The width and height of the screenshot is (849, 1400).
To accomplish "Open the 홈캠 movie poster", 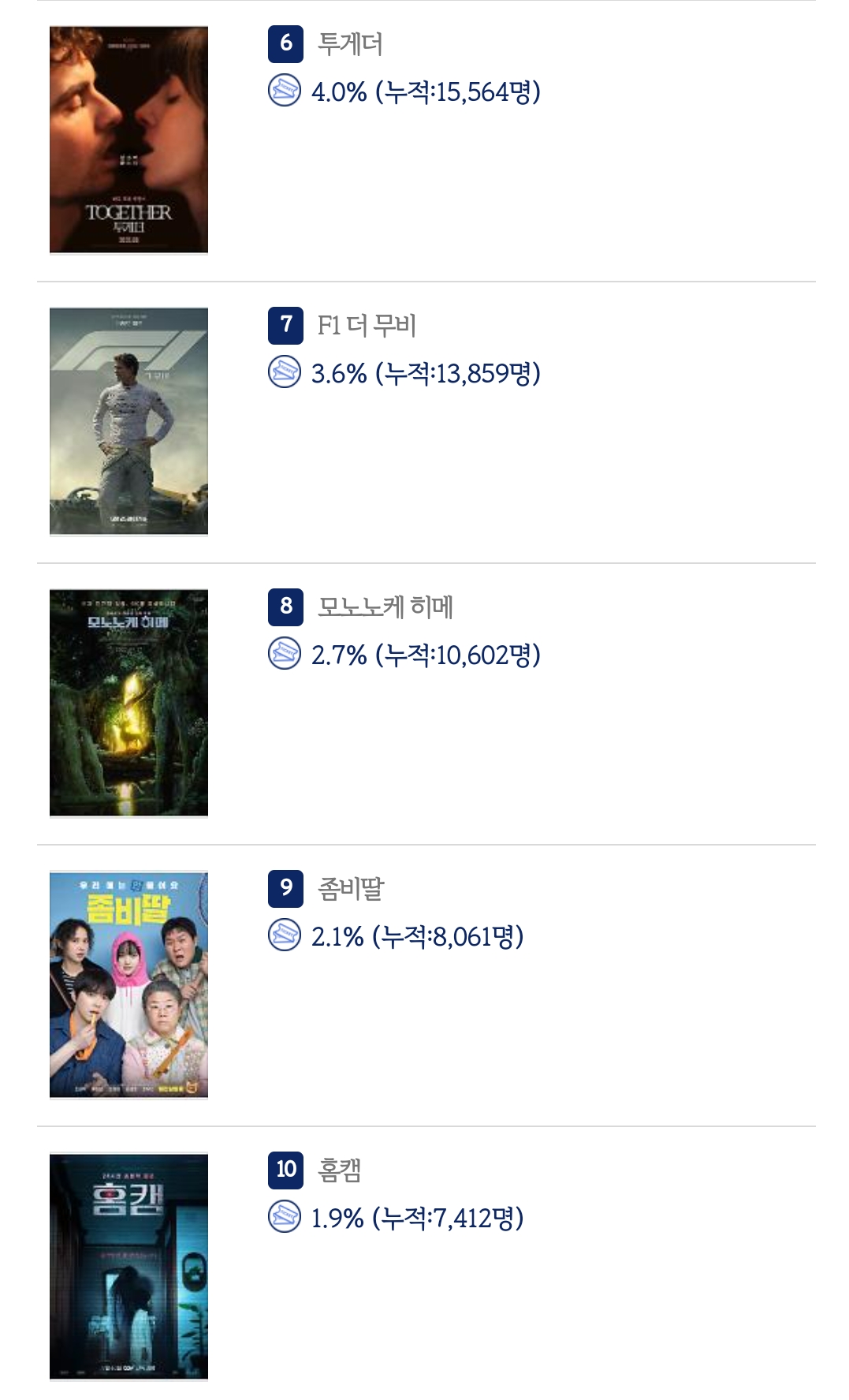I will pos(128,1266).
